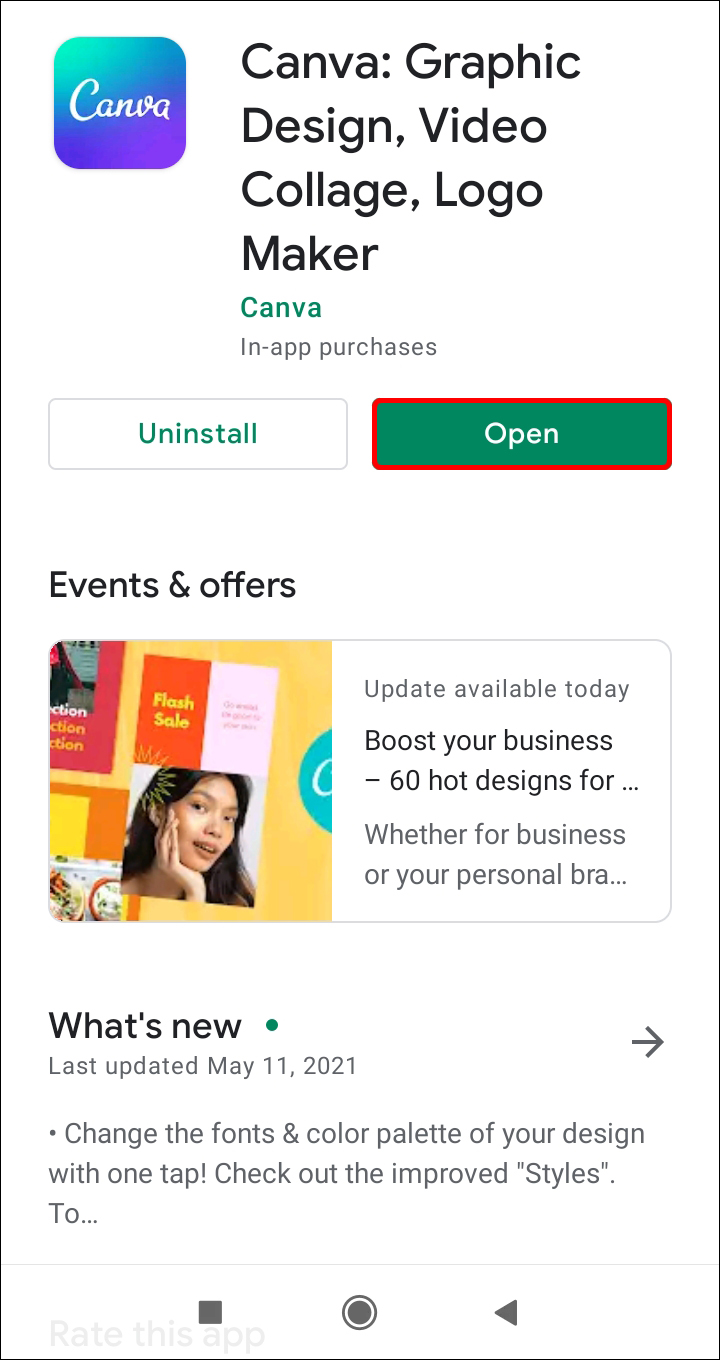This screenshot has height=1360, width=720.
Task: Go back using system back button
Action: click(507, 1312)
